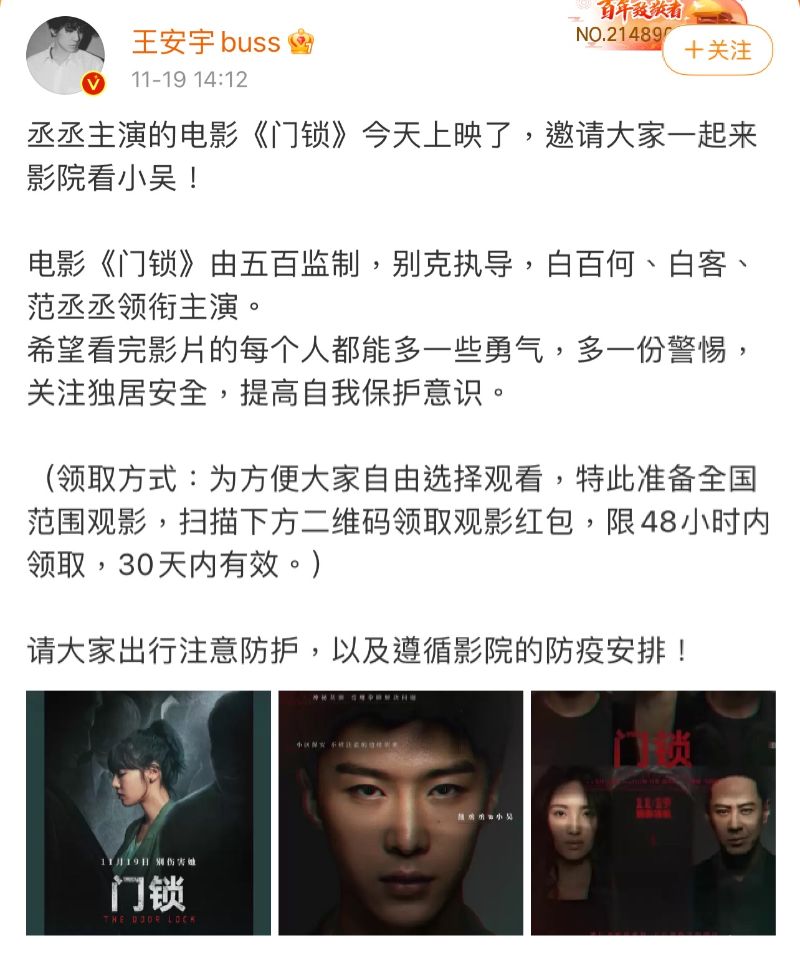
Task: Open 王安宇 buss profile avatar
Action: pyautogui.click(x=66, y=55)
